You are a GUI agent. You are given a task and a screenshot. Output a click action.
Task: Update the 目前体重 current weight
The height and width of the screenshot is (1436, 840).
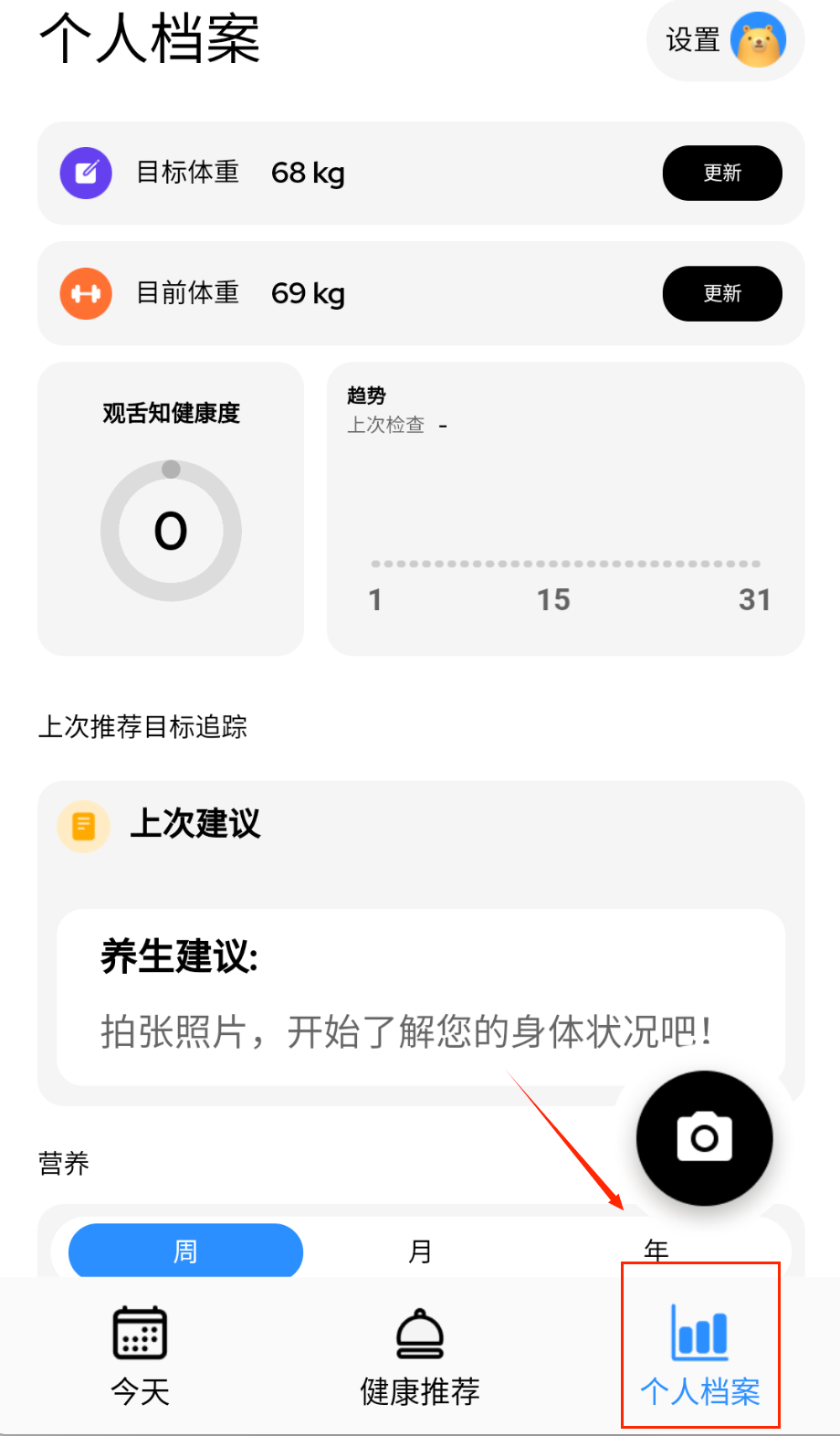click(x=721, y=293)
